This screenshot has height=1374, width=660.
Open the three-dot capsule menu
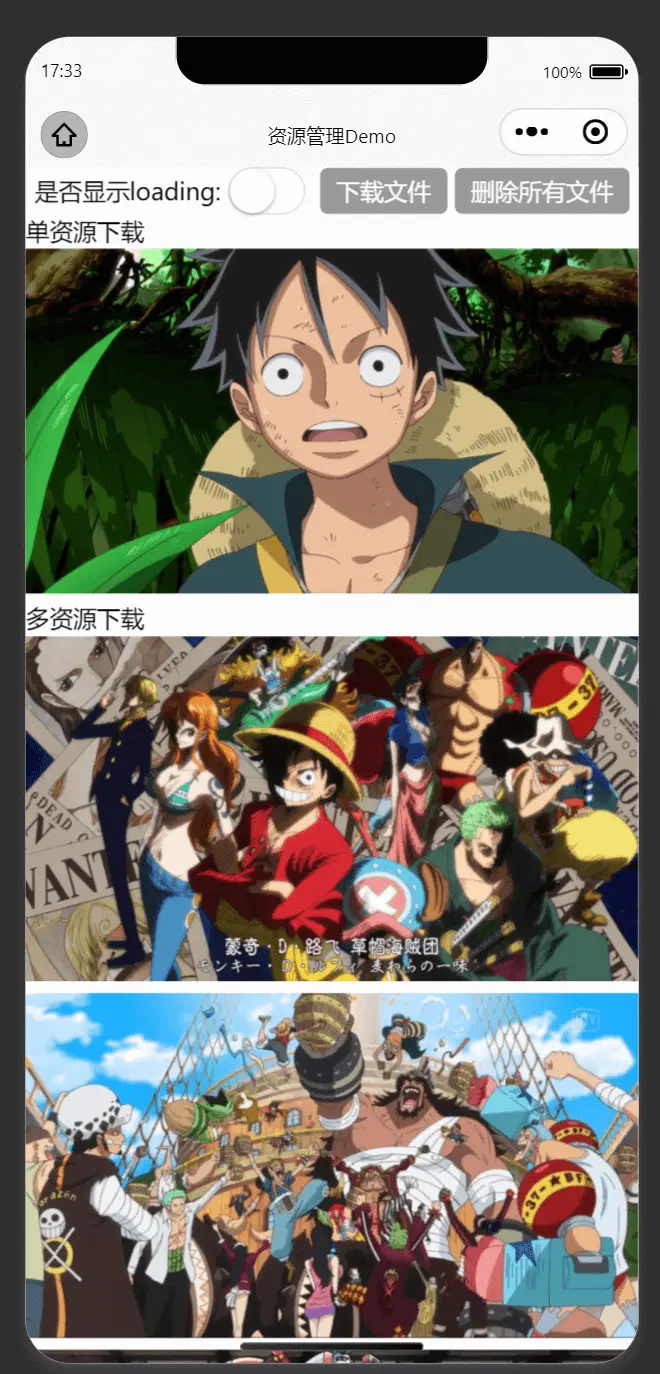click(x=531, y=132)
